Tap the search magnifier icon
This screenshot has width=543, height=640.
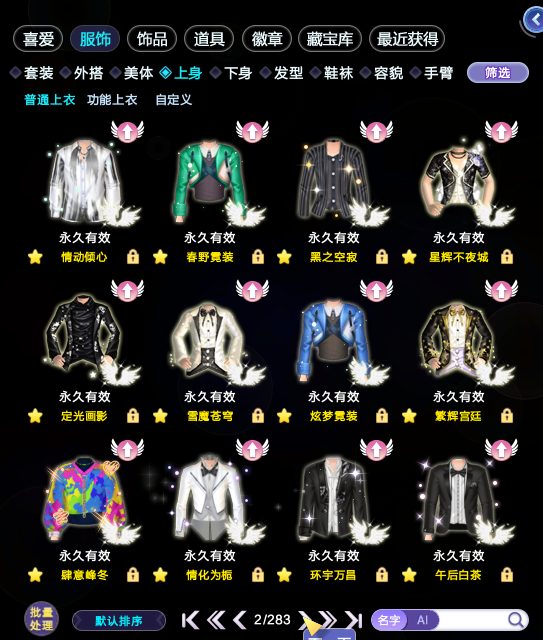point(516,620)
